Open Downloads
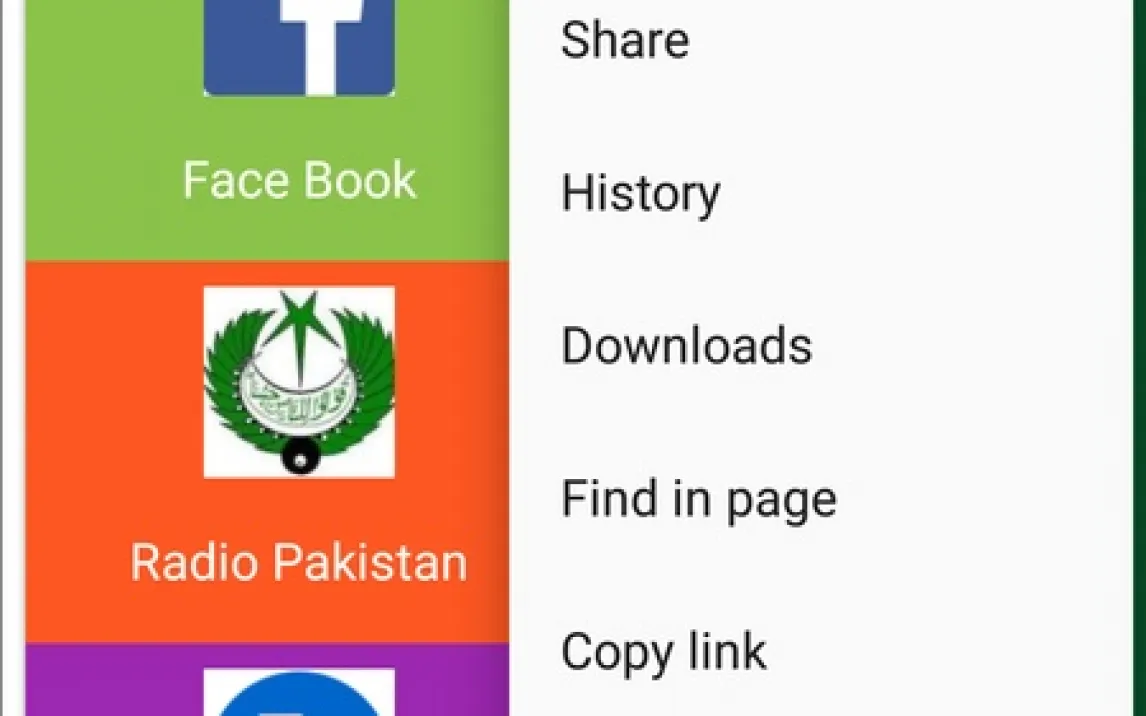The height and width of the screenshot is (716, 1146). click(x=686, y=346)
